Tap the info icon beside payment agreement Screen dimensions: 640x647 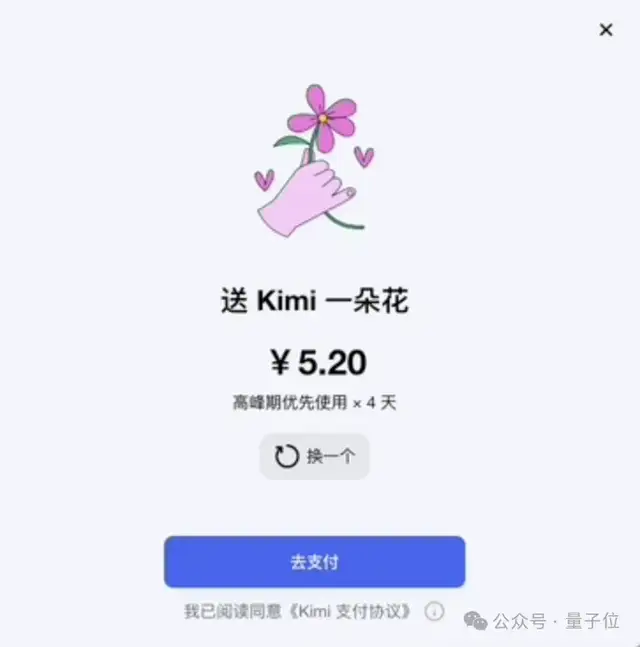[x=434, y=611]
